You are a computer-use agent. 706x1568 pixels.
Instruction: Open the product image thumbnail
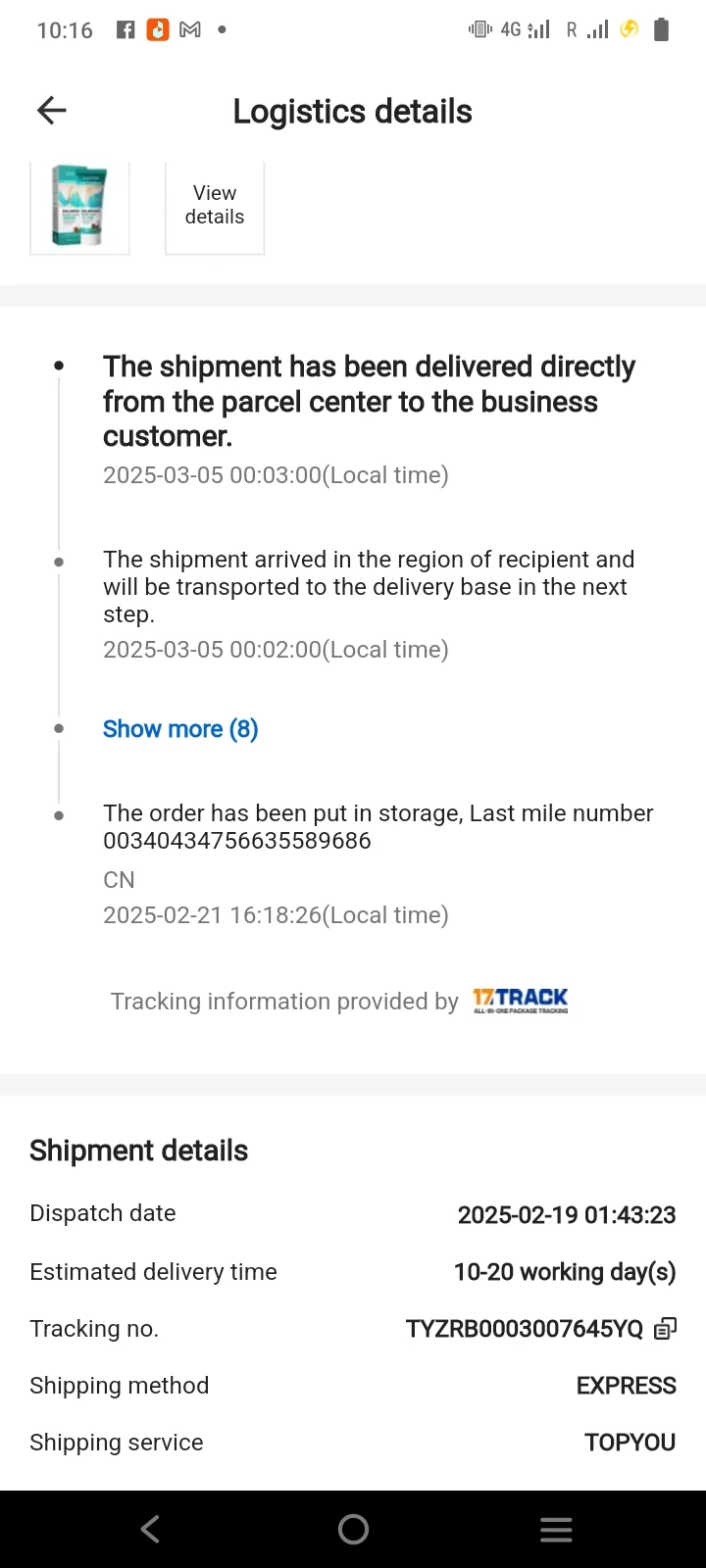click(79, 207)
